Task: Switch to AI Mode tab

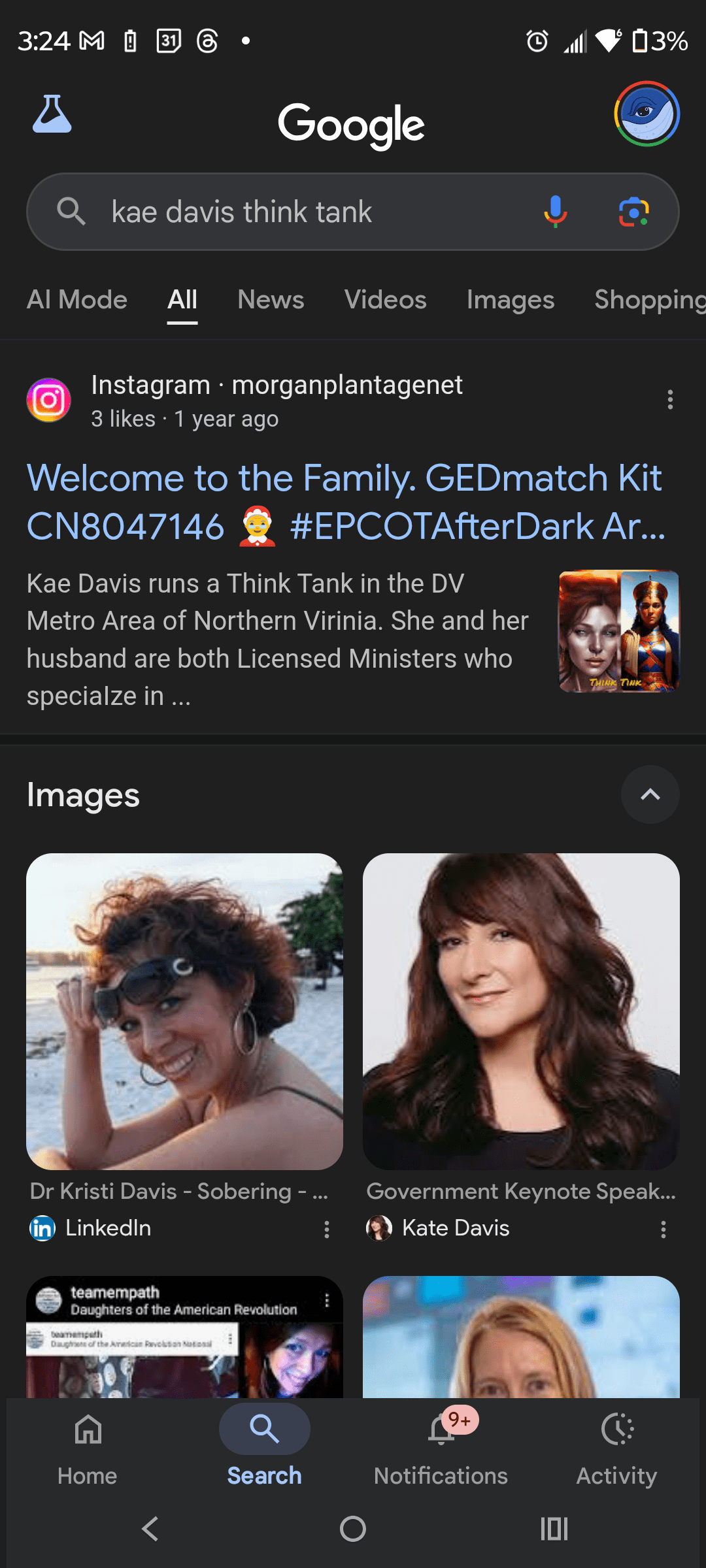Action: (77, 300)
